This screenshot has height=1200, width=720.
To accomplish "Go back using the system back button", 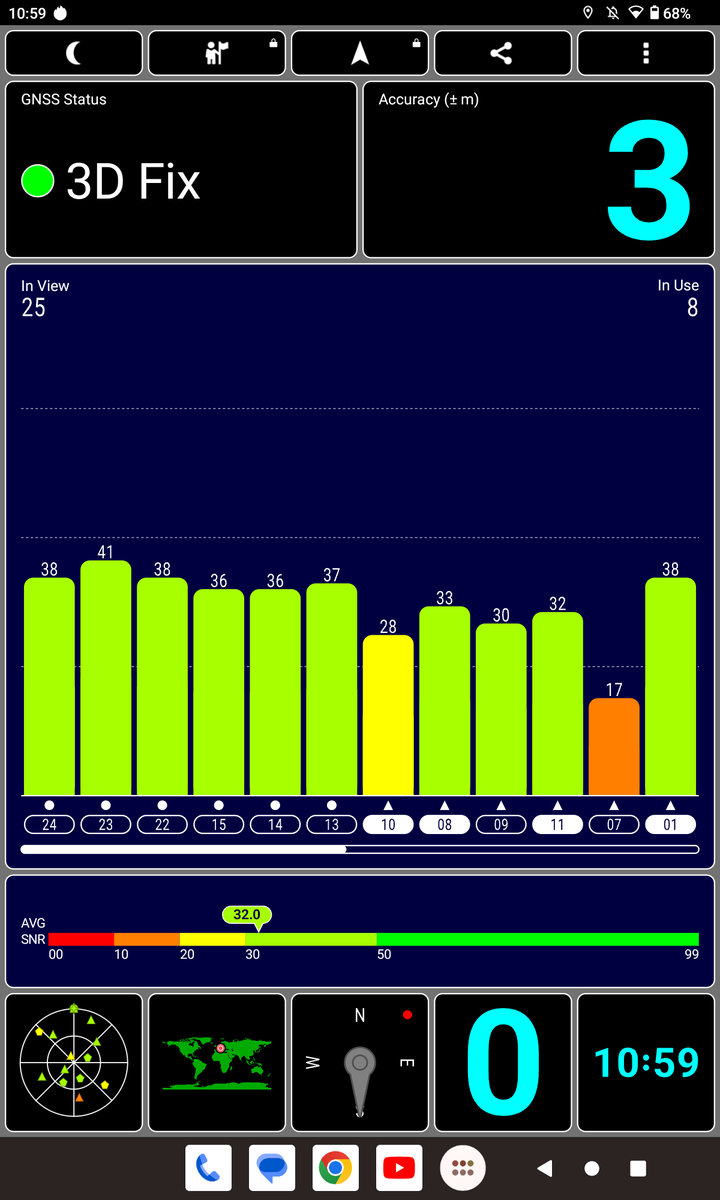I will (x=545, y=1168).
